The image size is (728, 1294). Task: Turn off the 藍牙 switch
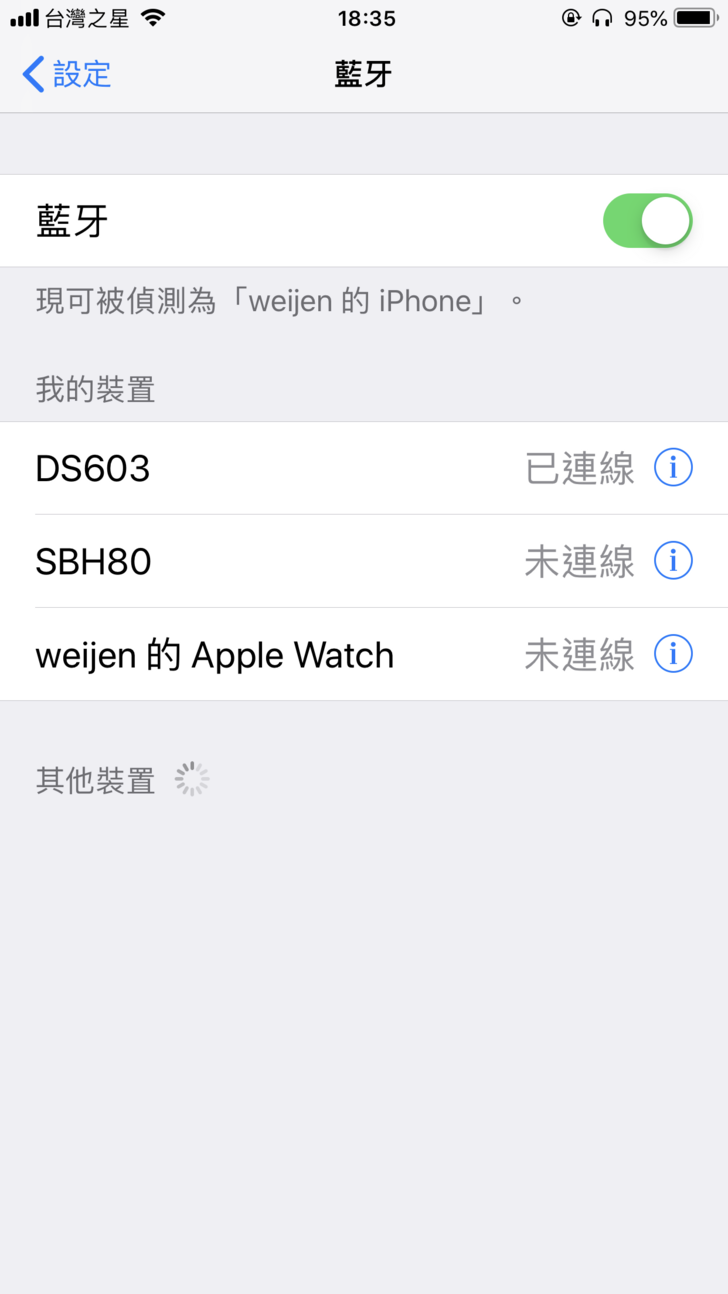point(647,221)
